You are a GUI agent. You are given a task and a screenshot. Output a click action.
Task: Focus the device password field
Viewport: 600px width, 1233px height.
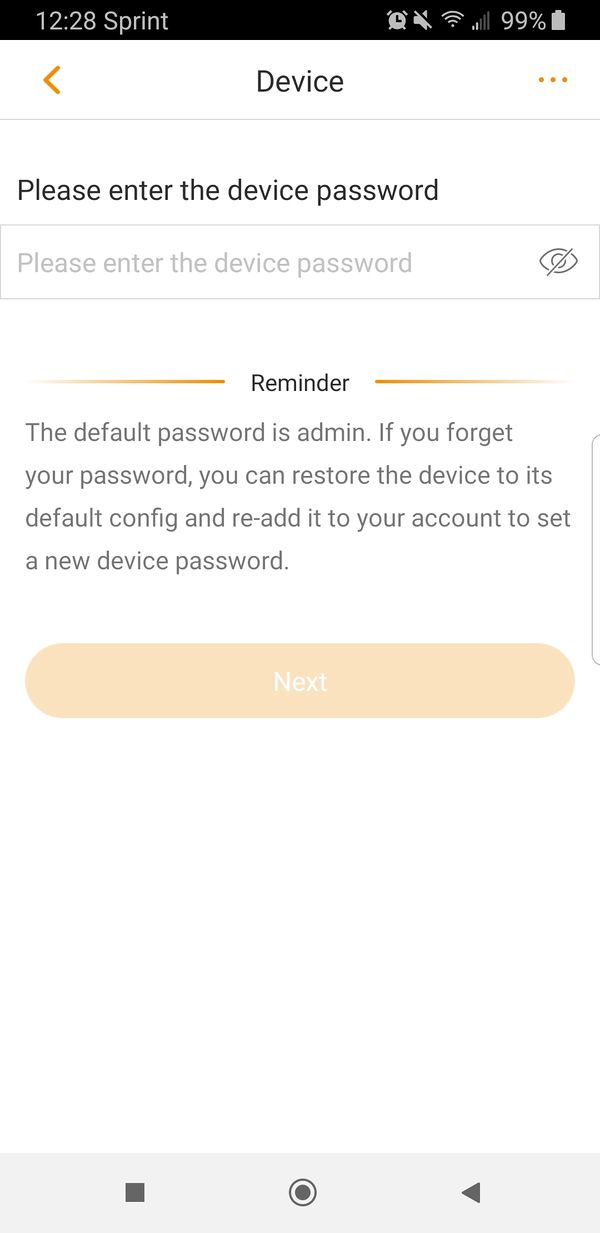point(260,263)
